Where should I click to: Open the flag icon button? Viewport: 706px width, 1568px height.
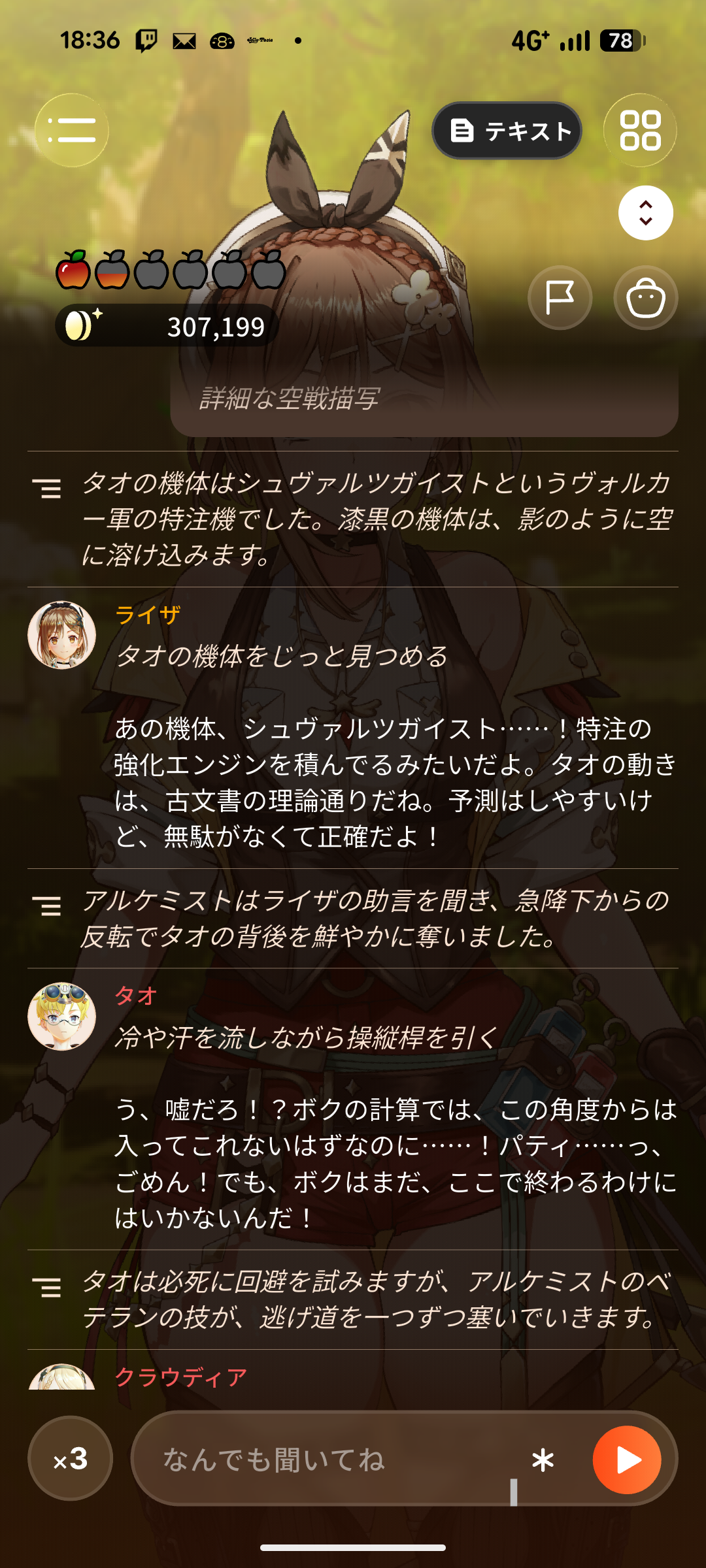pyautogui.click(x=560, y=298)
